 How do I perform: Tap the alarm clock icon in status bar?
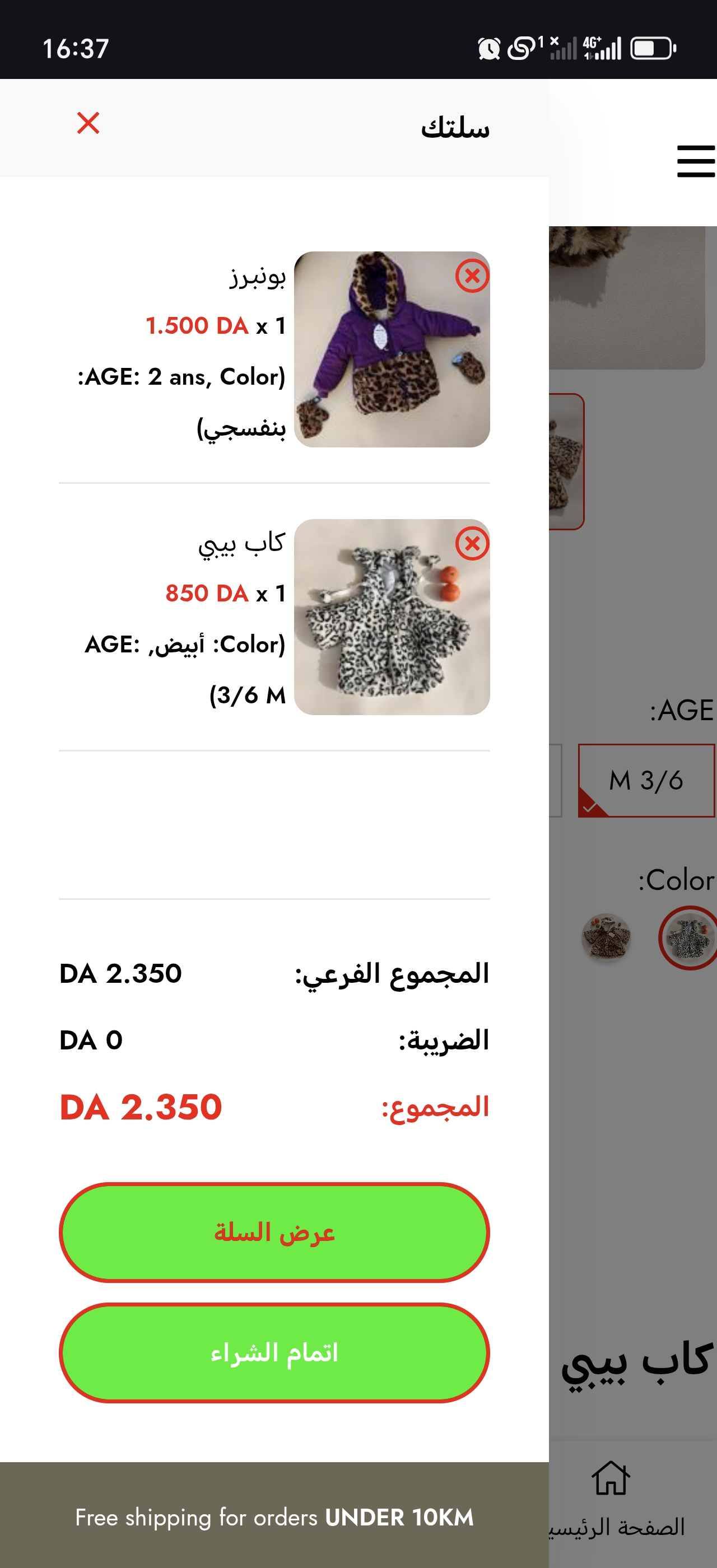[x=490, y=47]
